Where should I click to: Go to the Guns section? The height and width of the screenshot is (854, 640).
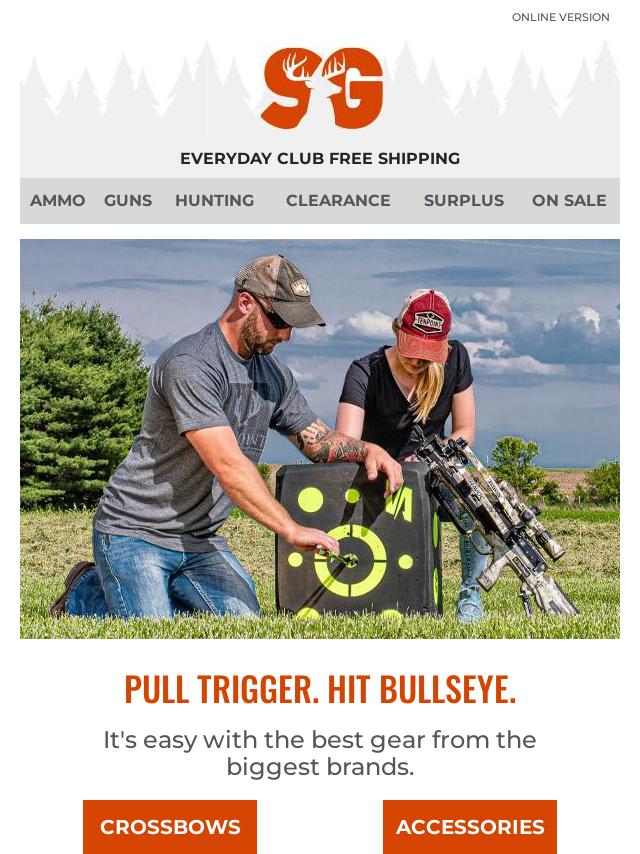(x=128, y=201)
